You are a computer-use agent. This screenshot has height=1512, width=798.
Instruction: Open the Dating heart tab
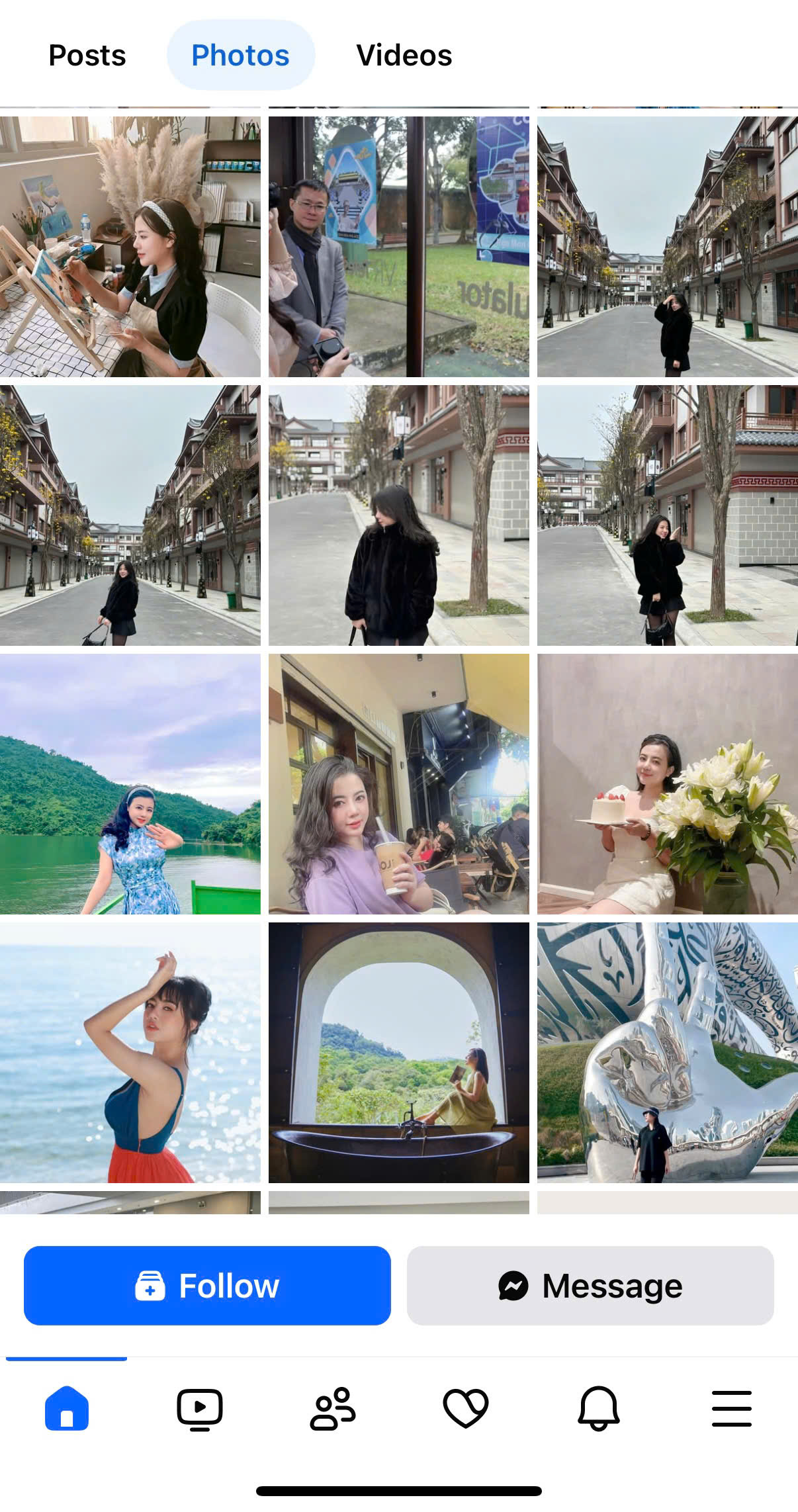point(465,1408)
